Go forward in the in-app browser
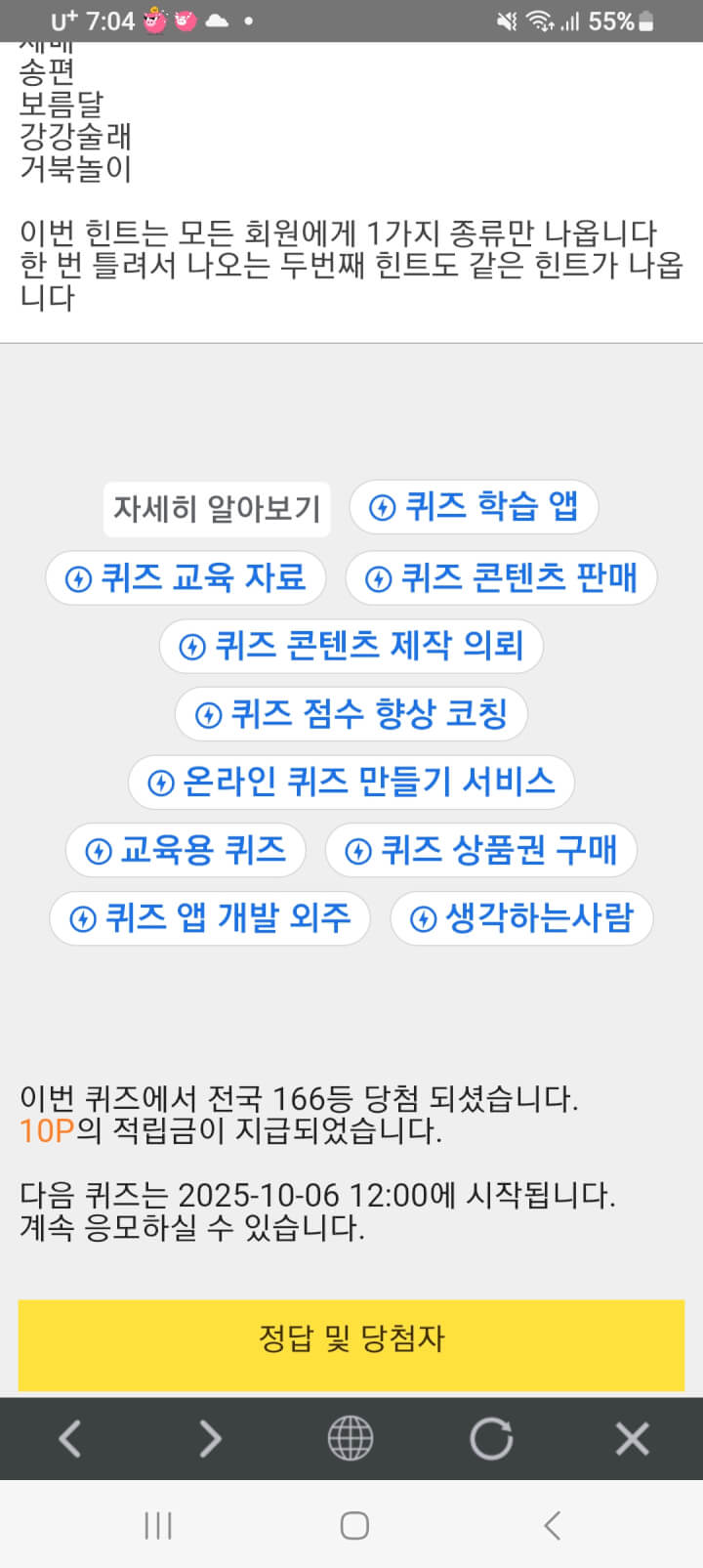 tap(210, 1439)
